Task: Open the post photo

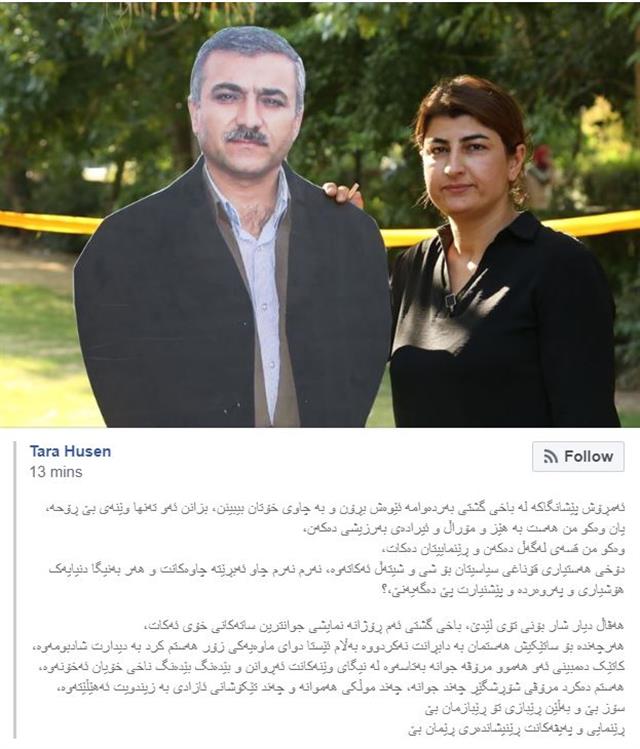Action: click(320, 215)
